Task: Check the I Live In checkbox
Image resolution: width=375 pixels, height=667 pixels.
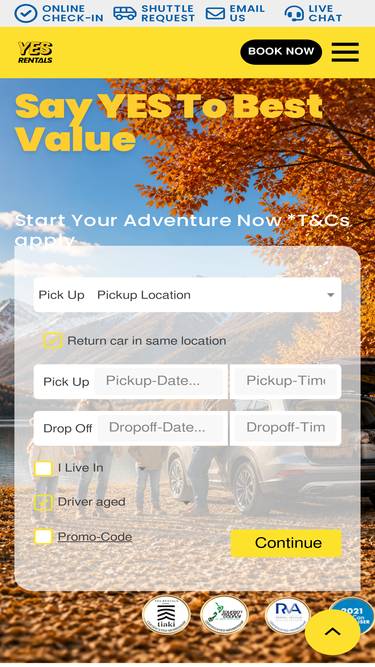Action: pos(43,468)
